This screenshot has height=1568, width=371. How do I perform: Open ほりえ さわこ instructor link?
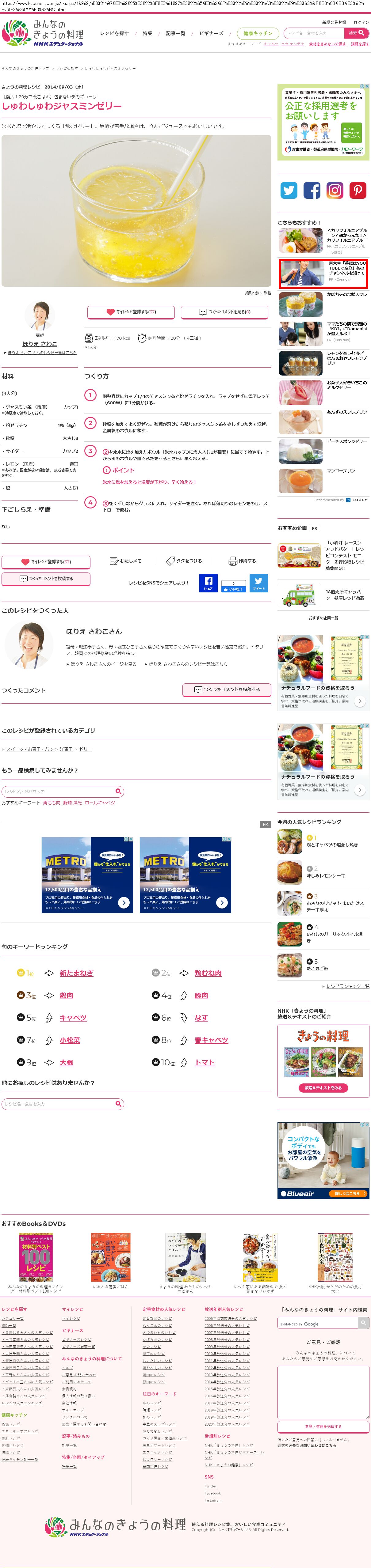pyautogui.click(x=40, y=344)
